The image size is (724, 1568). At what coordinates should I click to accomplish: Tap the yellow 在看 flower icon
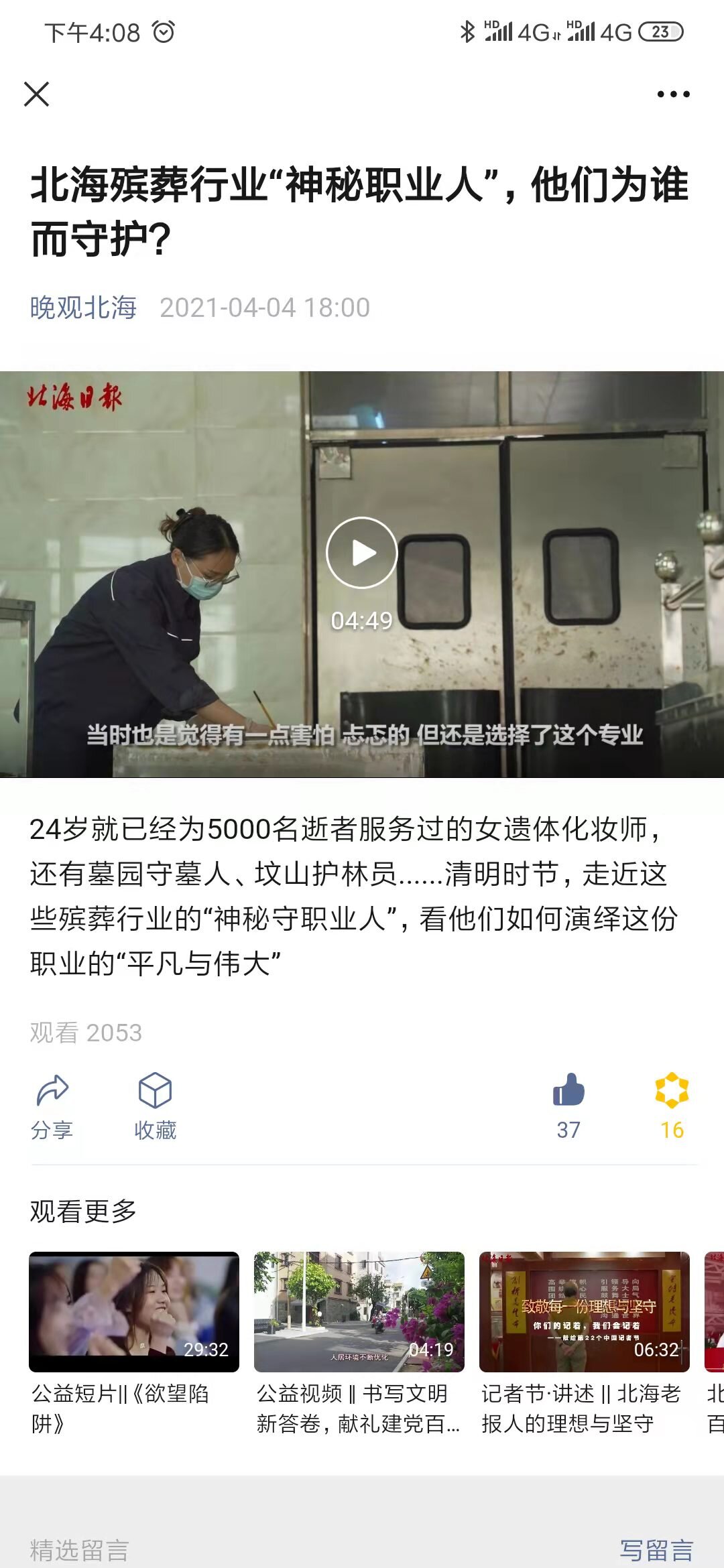(672, 1106)
